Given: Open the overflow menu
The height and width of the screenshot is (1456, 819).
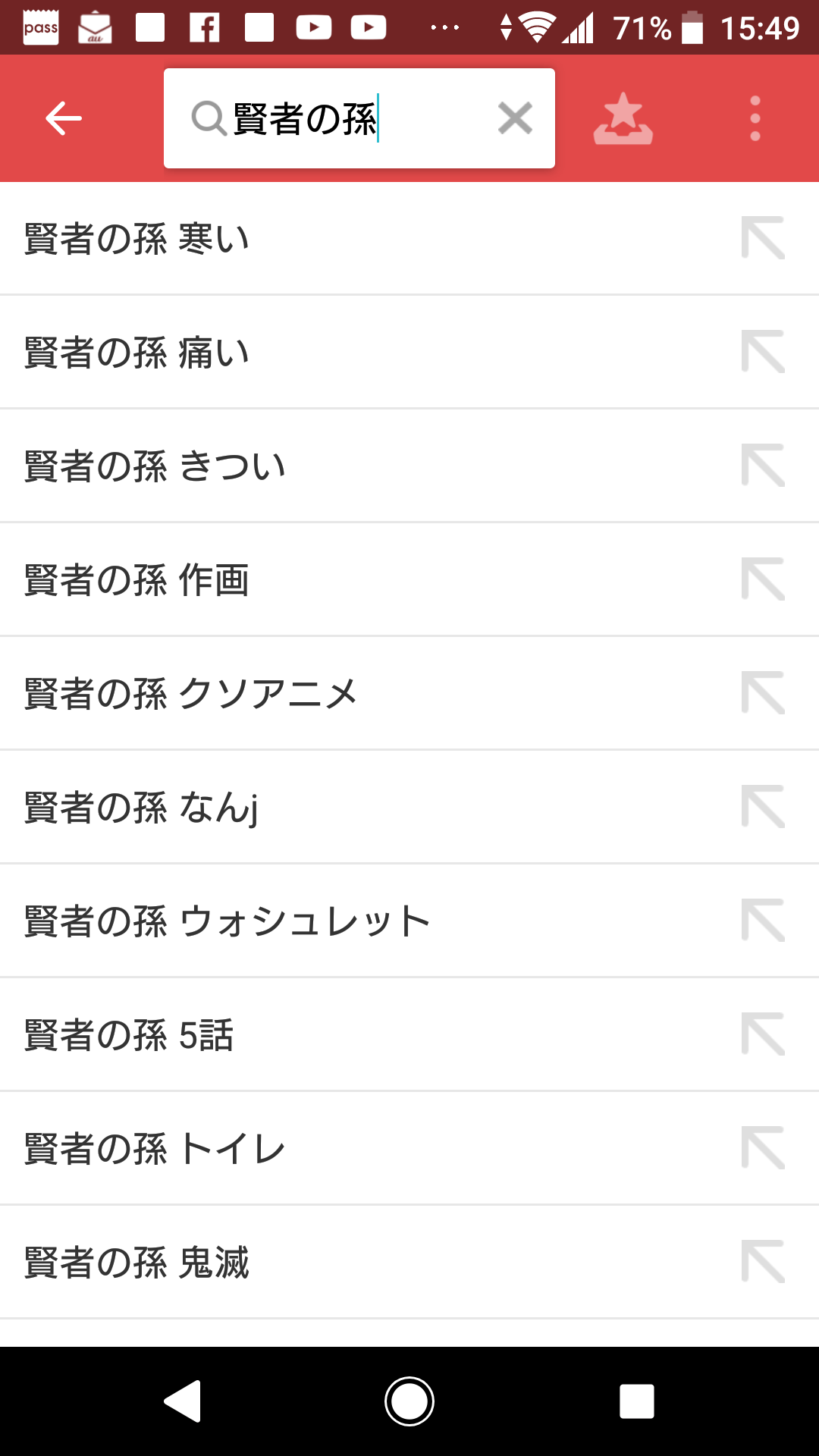Looking at the screenshot, I should point(755,118).
